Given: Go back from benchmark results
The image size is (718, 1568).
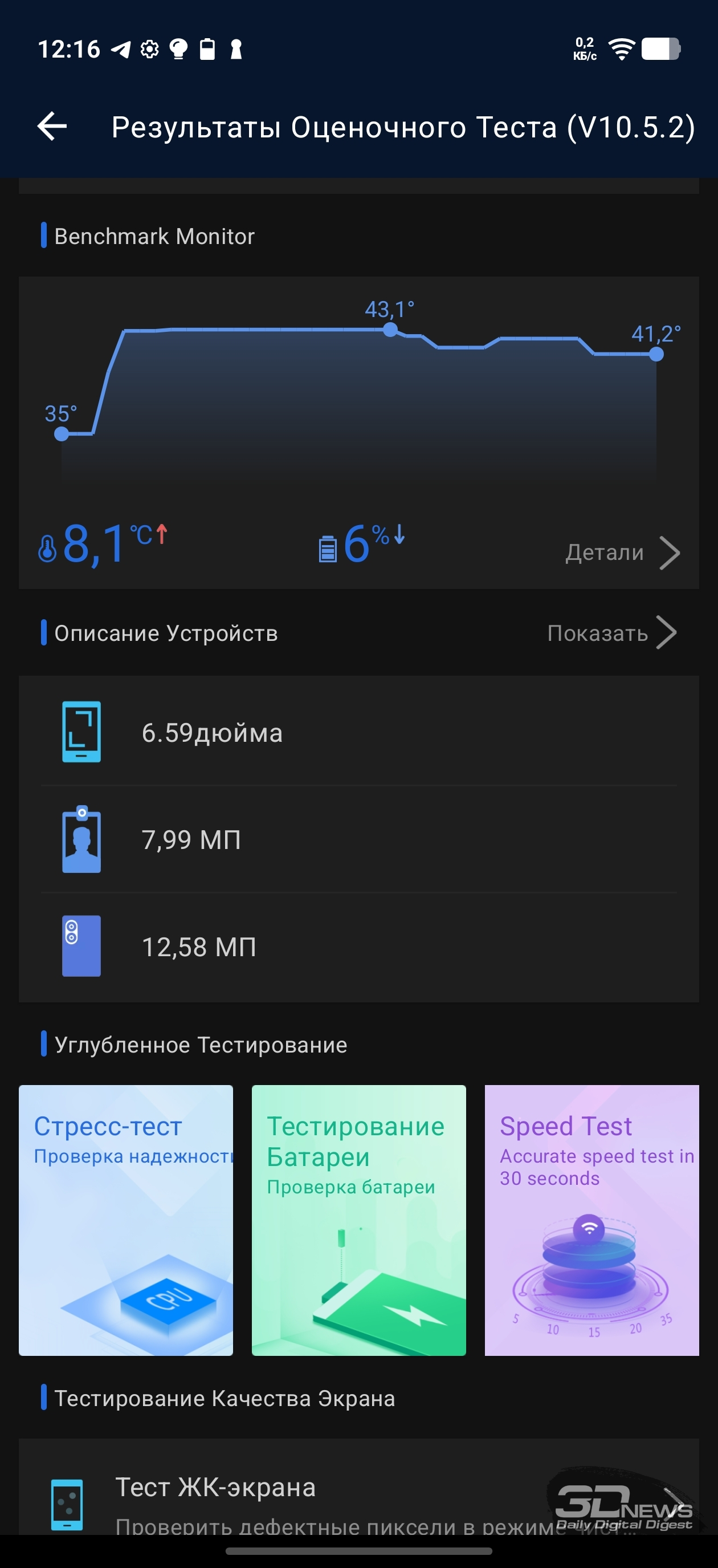Looking at the screenshot, I should click(x=52, y=127).
